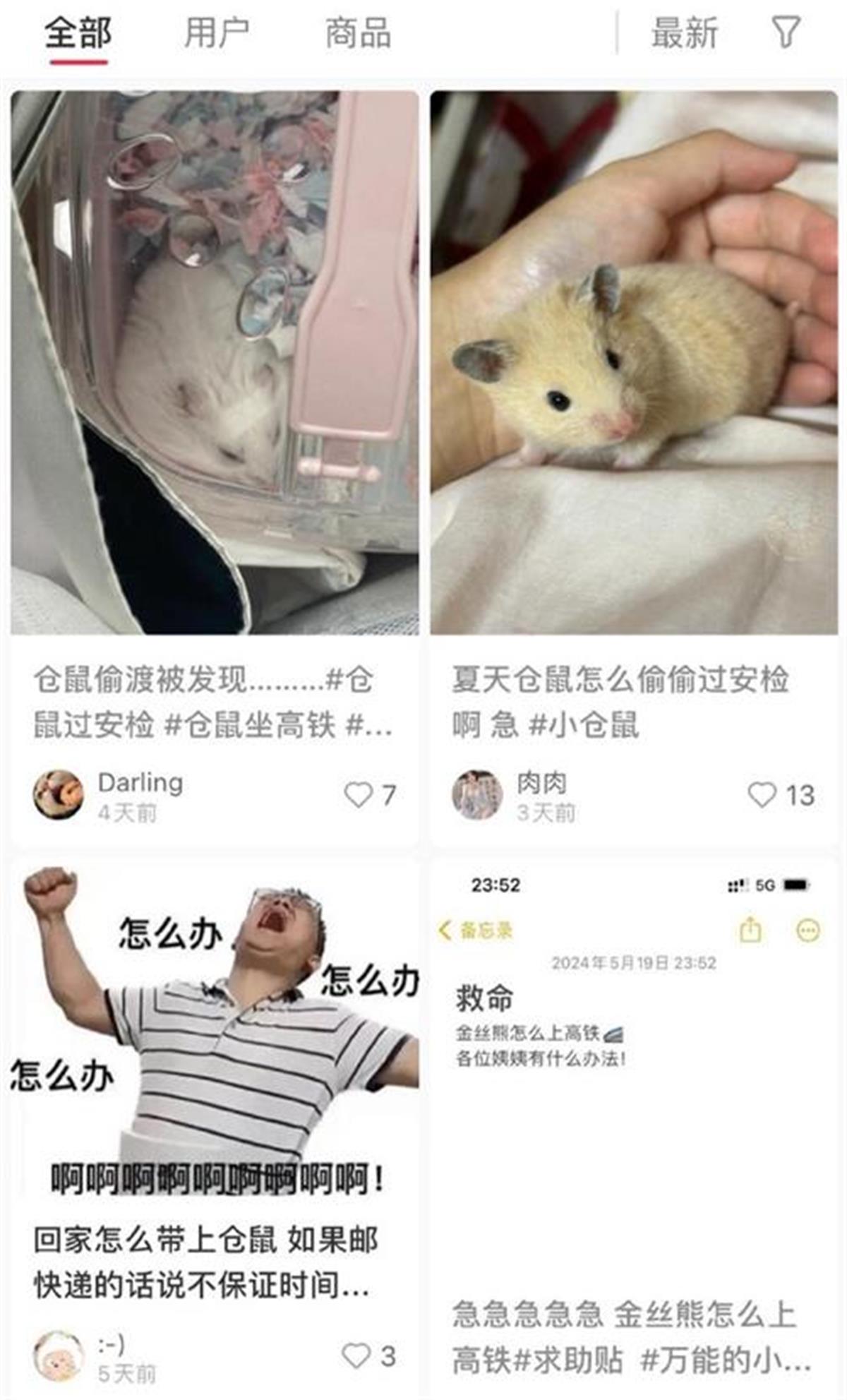The image size is (847, 1400).
Task: Like 肉肉's hamster post
Action: [x=762, y=795]
